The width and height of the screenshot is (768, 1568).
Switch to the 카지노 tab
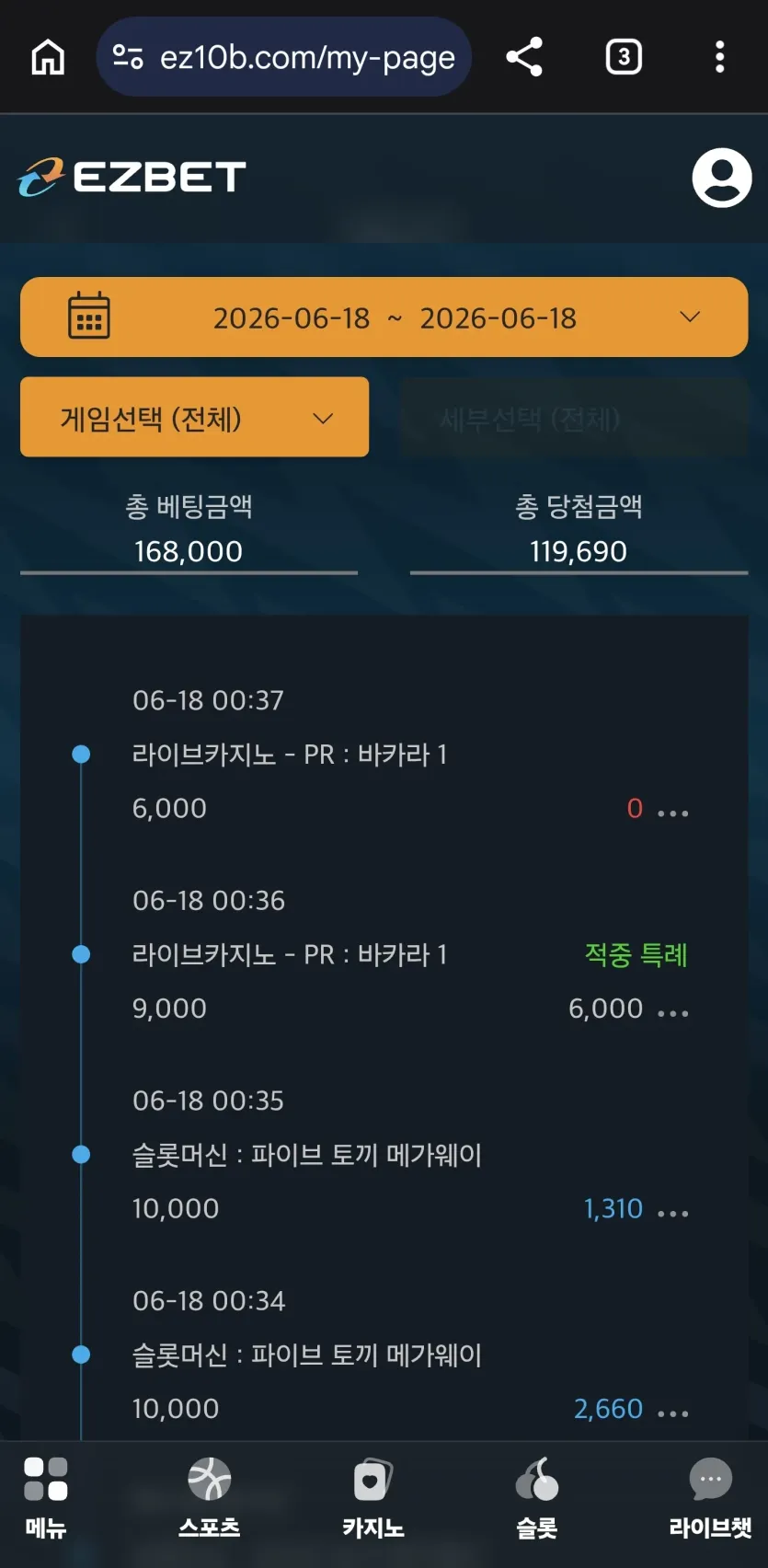373,1498
